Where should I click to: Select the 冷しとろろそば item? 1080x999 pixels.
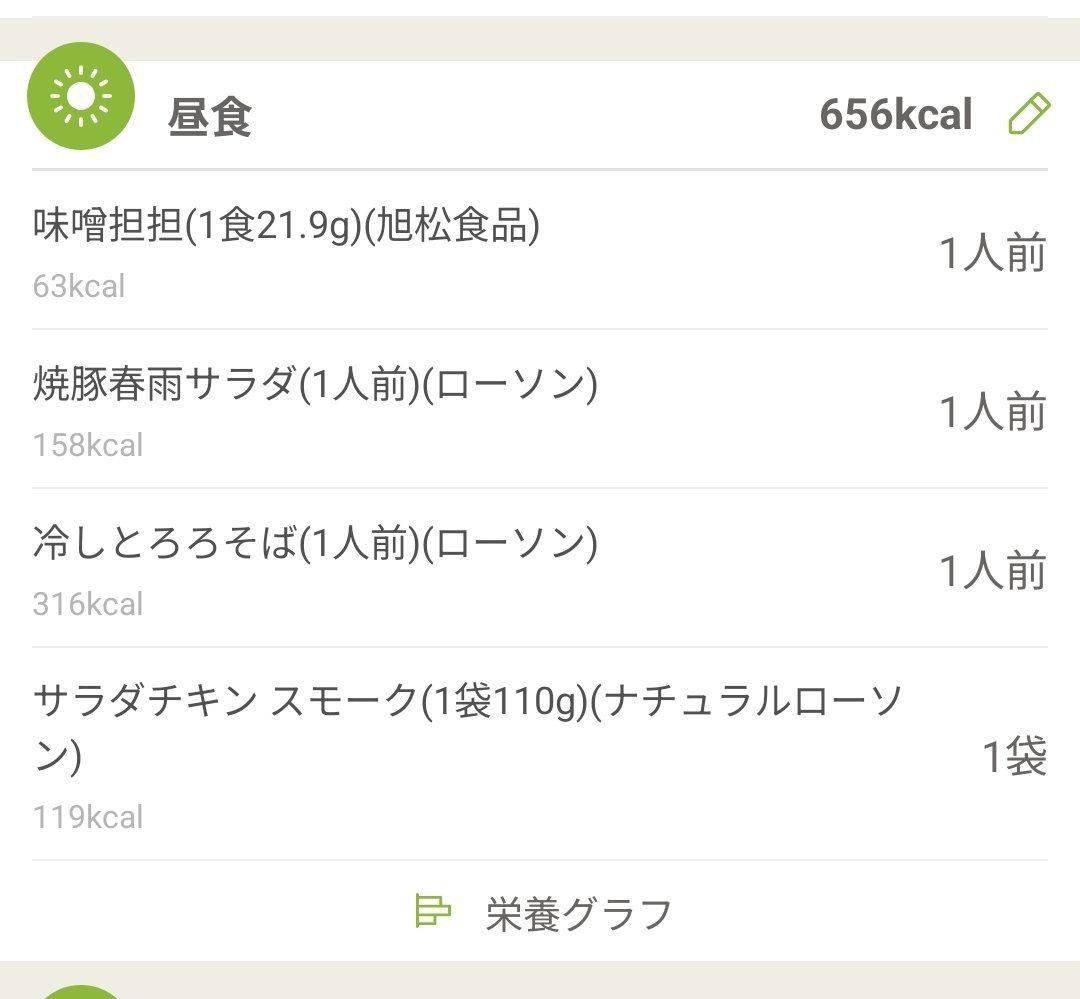(540, 569)
